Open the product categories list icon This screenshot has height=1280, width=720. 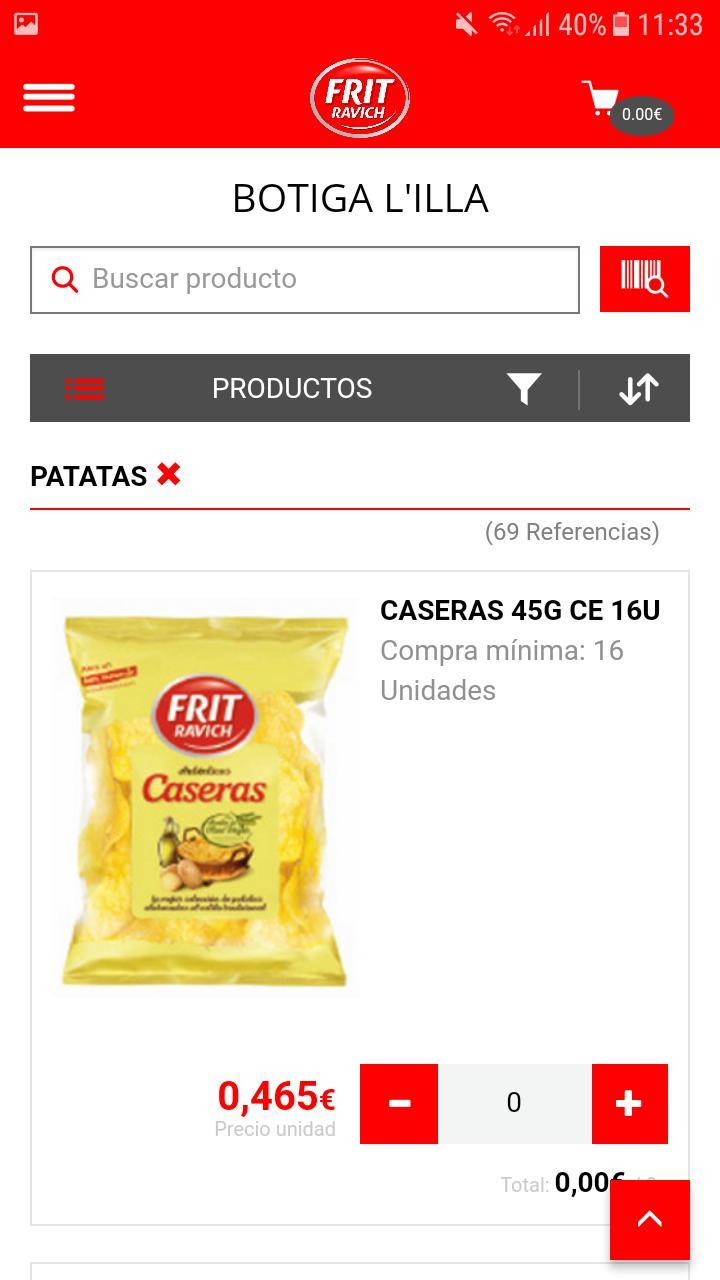pos(85,388)
